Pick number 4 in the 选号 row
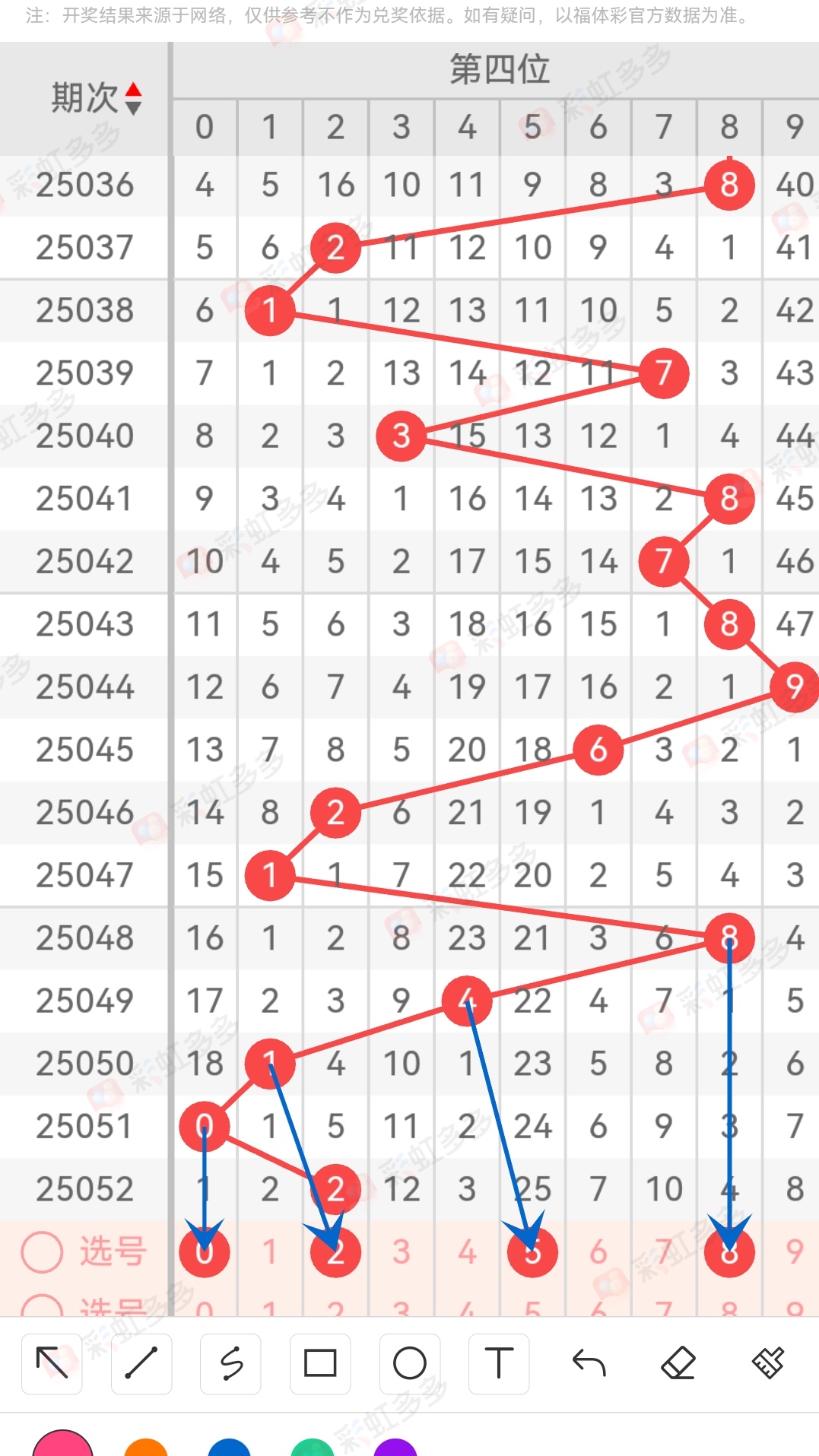 pos(466,1251)
